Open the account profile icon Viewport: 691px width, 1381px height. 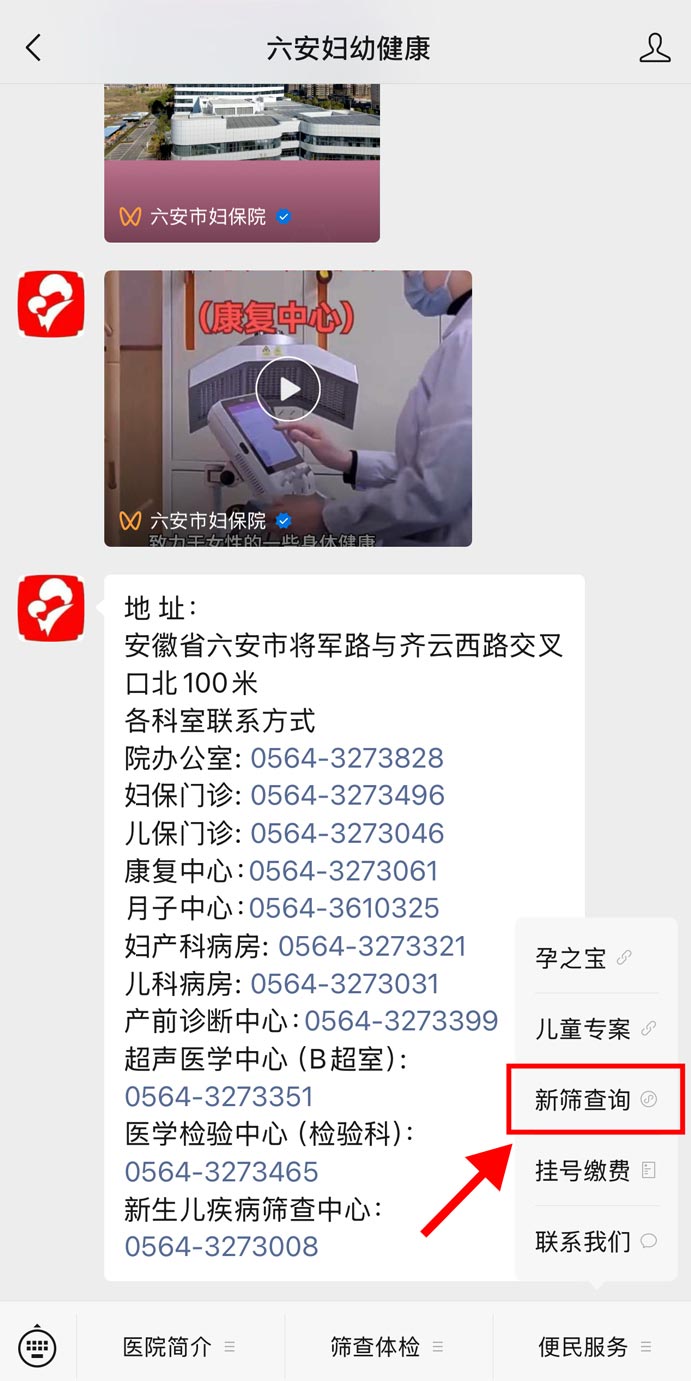[x=654, y=47]
